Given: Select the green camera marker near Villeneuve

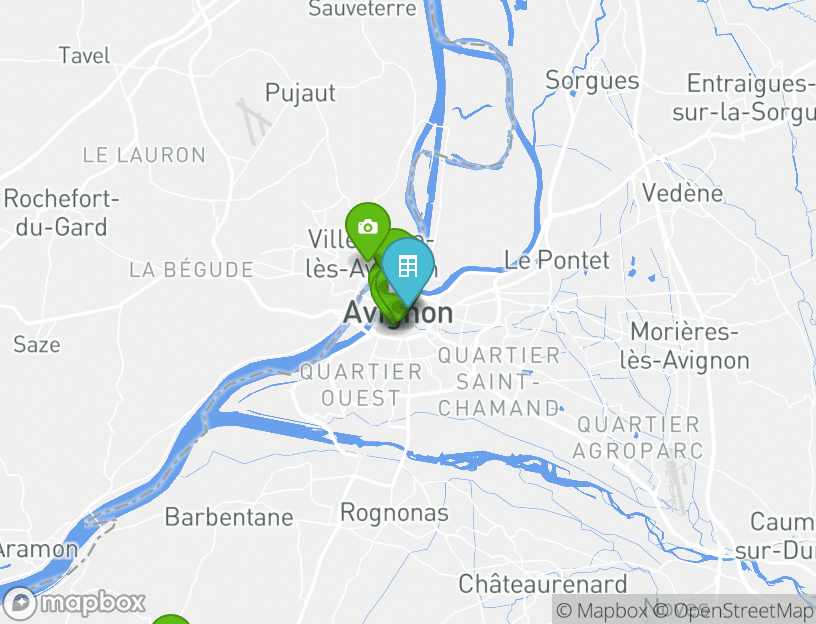Looking at the screenshot, I should [x=368, y=227].
